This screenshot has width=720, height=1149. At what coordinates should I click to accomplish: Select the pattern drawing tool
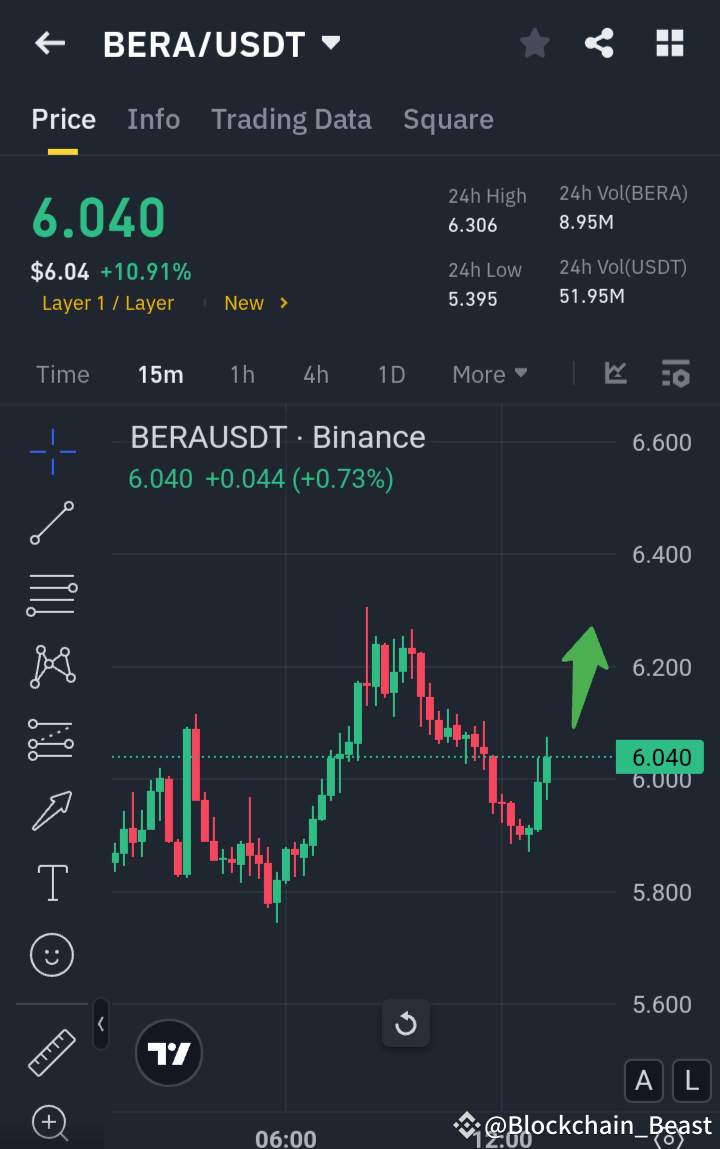point(51,667)
